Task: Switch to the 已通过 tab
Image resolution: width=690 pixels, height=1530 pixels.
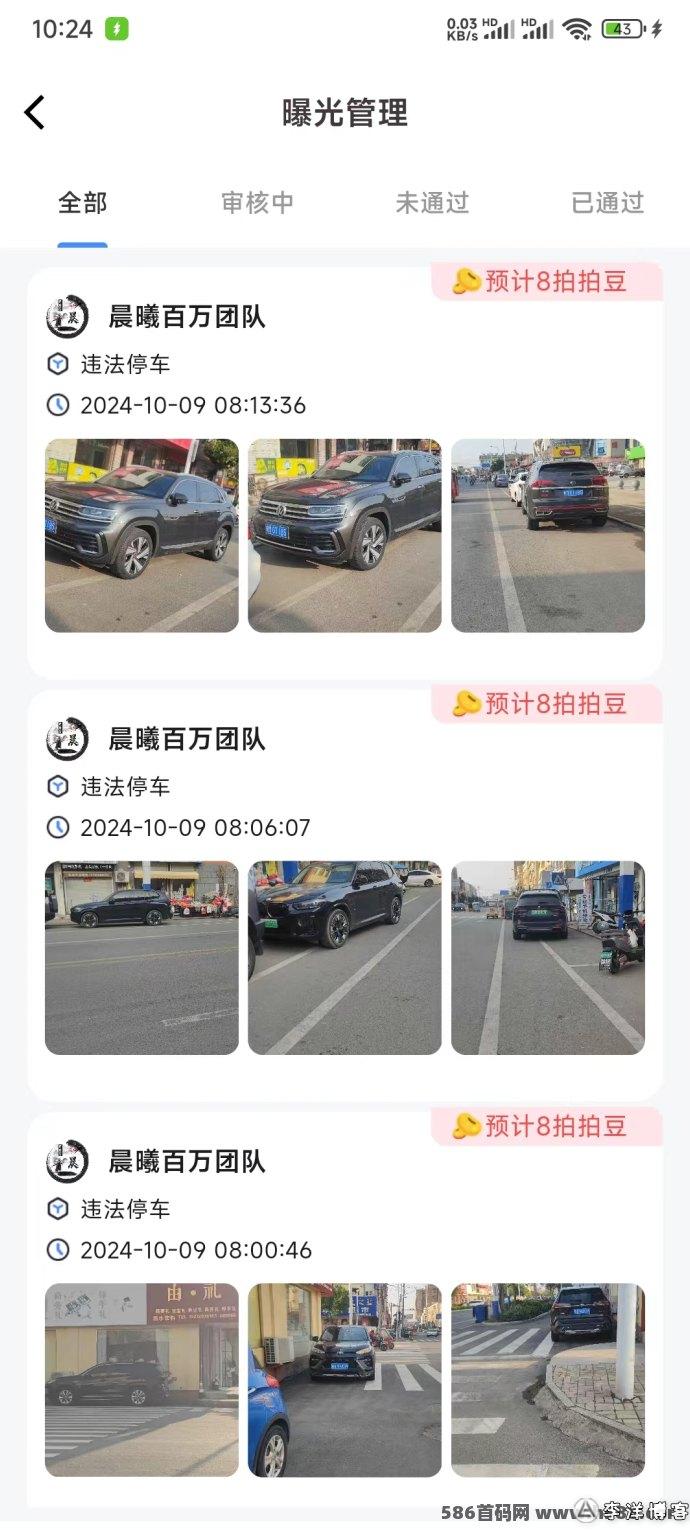Action: [607, 203]
